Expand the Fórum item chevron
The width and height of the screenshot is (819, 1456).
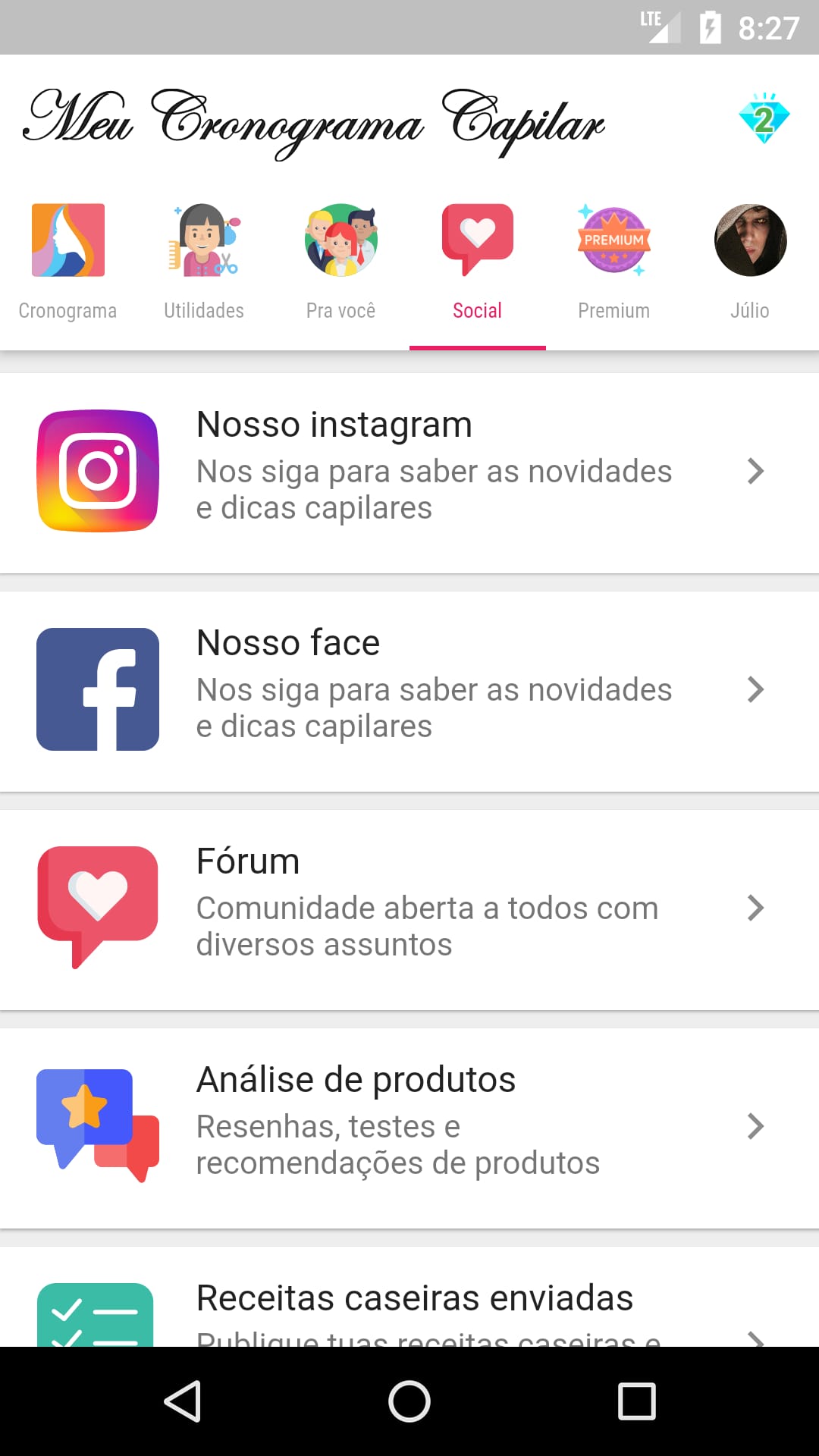pos(756,908)
